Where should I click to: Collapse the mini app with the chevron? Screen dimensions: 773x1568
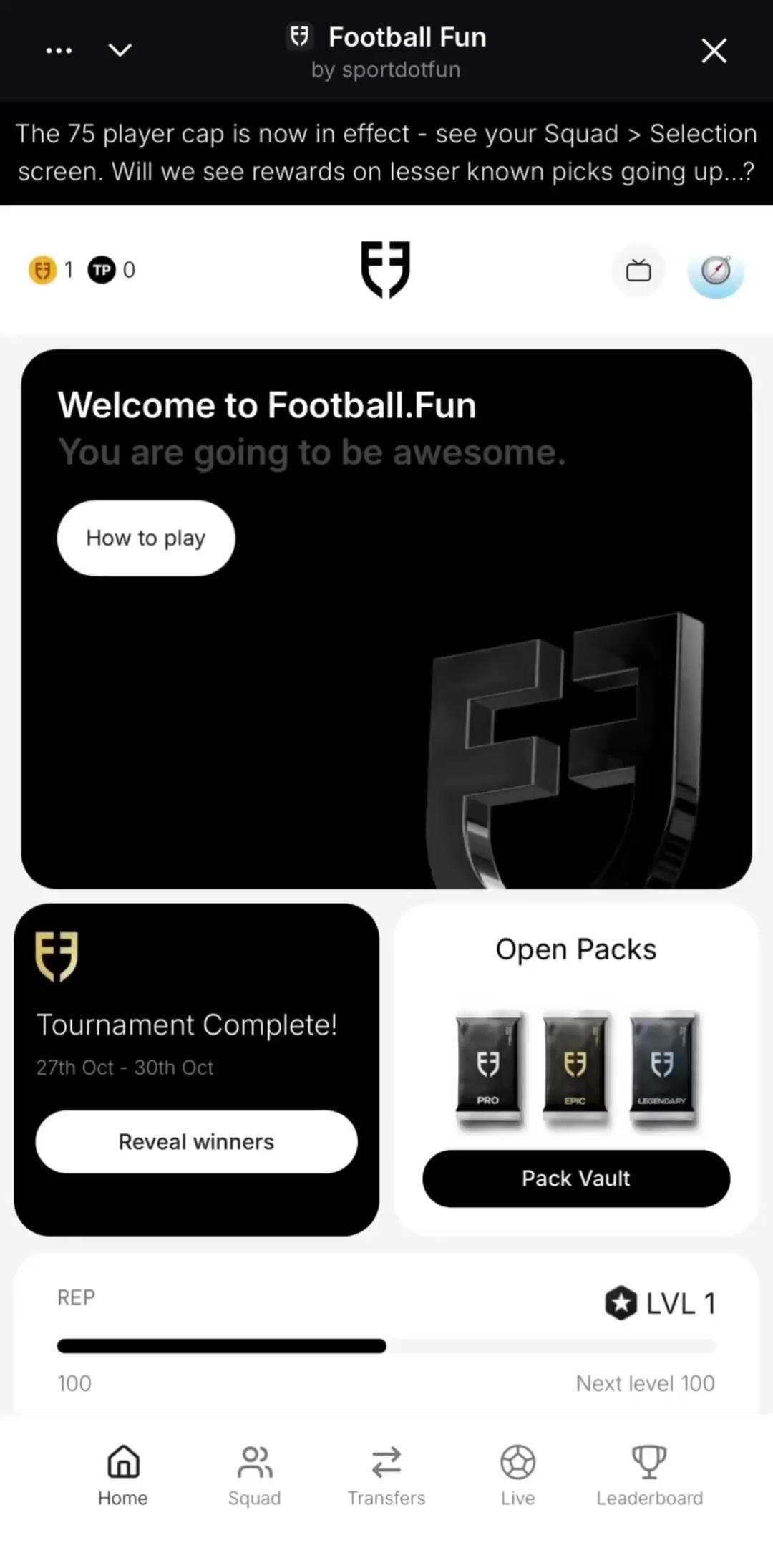point(120,50)
